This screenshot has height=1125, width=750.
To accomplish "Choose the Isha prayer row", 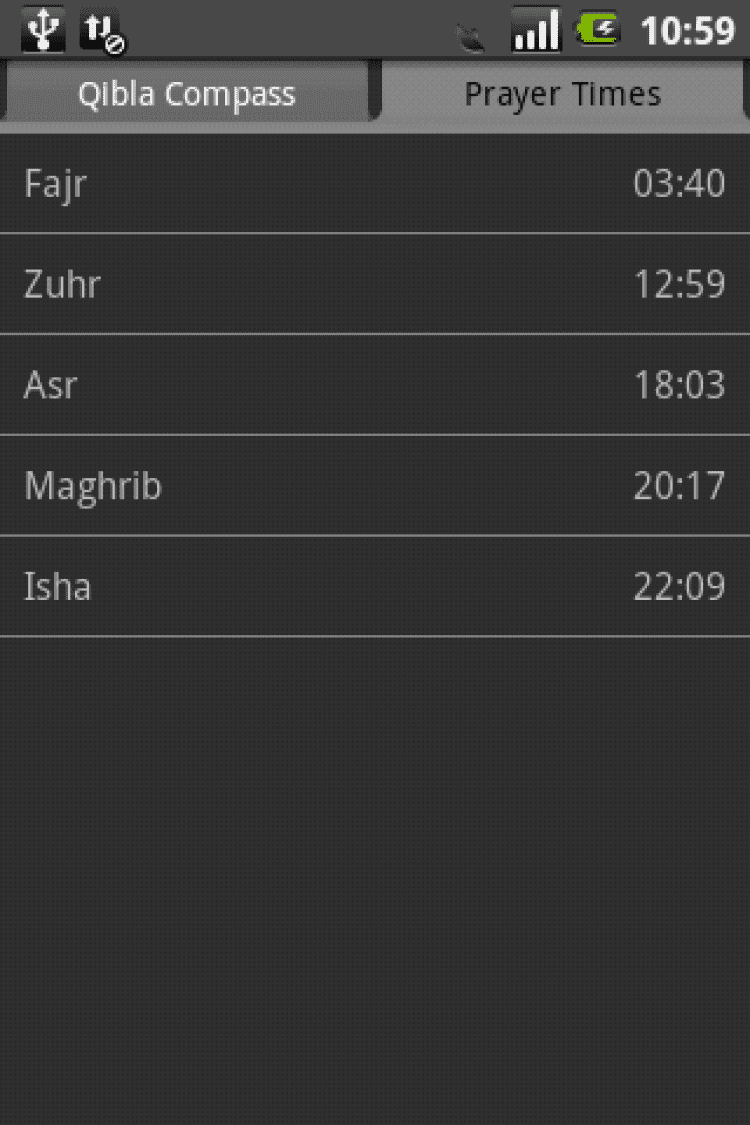I will 374,587.
